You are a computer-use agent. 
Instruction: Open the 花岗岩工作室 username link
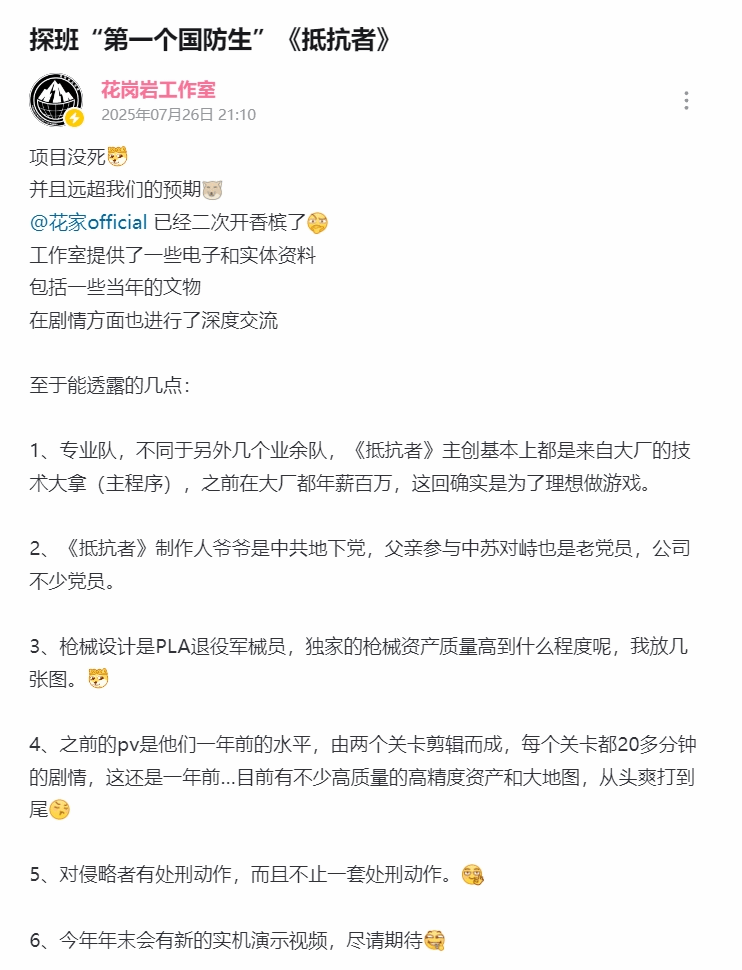158,90
